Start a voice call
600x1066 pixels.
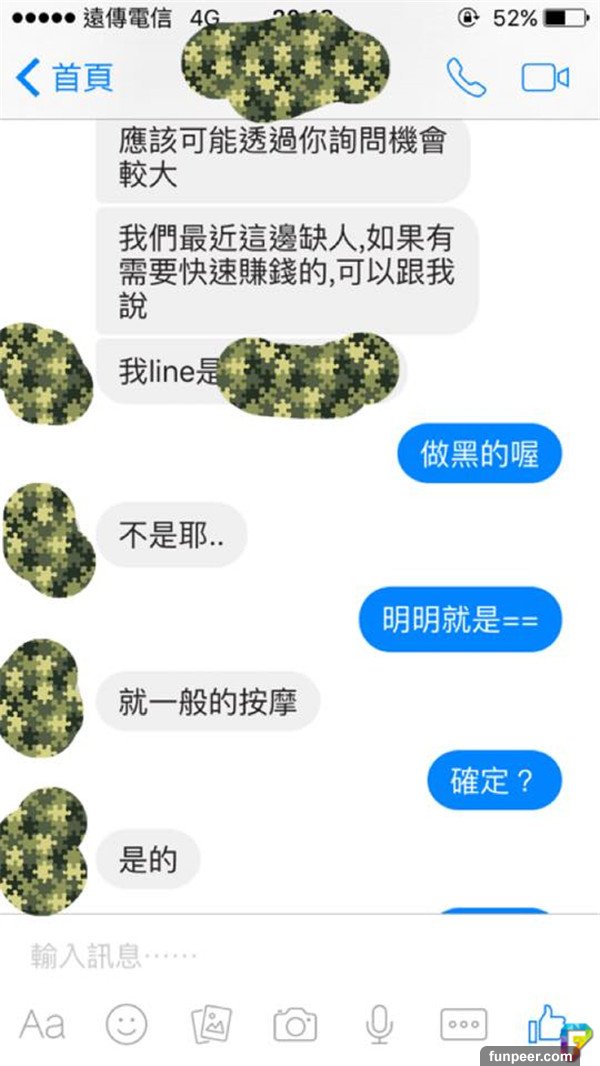pyautogui.click(x=466, y=78)
